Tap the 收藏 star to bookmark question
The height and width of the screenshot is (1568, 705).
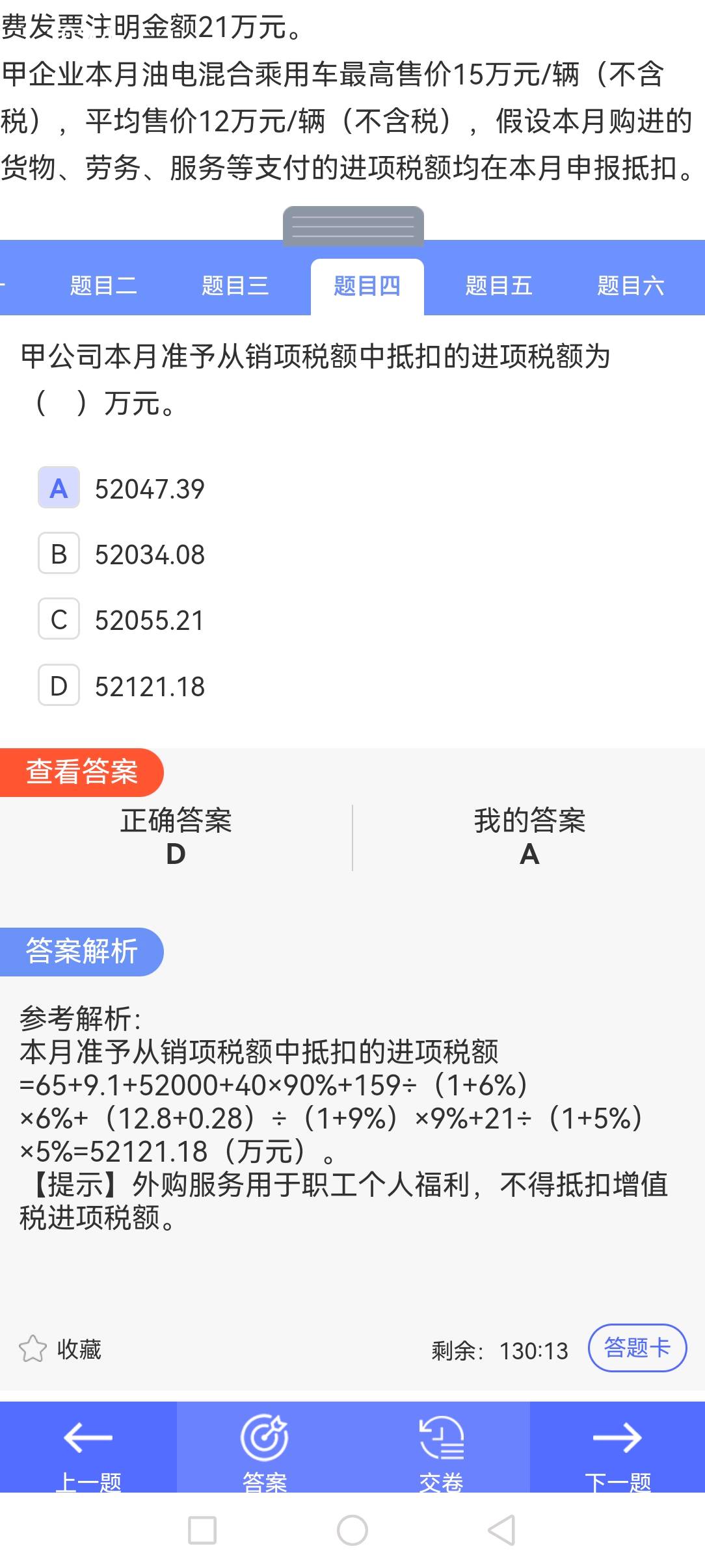coord(33,1349)
